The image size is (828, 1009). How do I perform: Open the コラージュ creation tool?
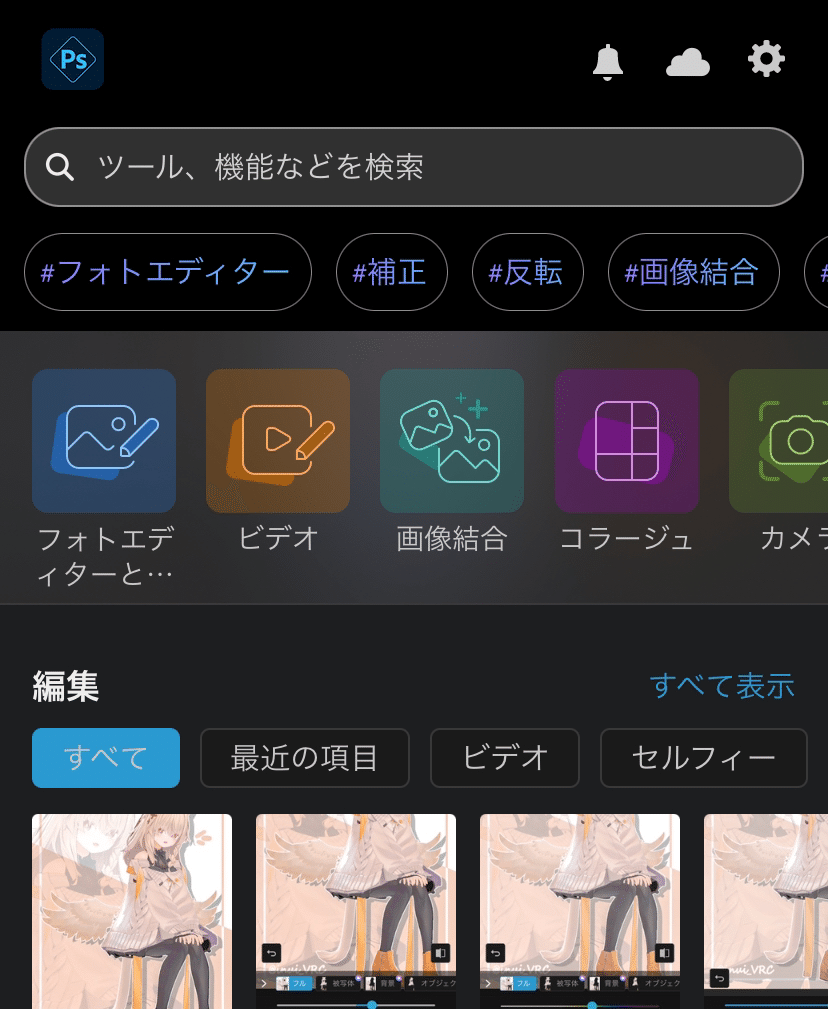coord(627,440)
